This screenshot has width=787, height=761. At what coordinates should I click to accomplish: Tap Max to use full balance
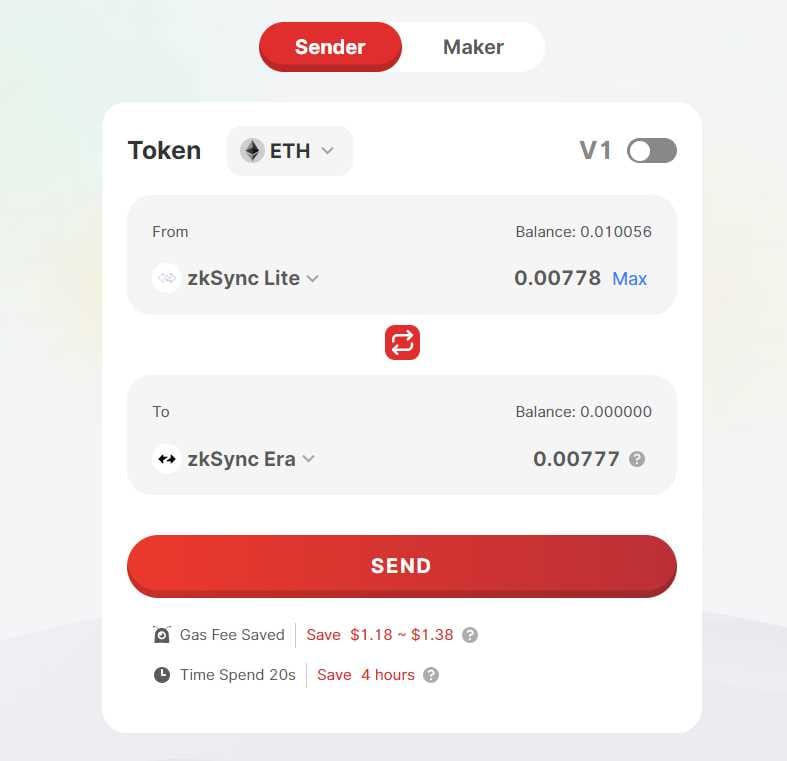(x=629, y=279)
